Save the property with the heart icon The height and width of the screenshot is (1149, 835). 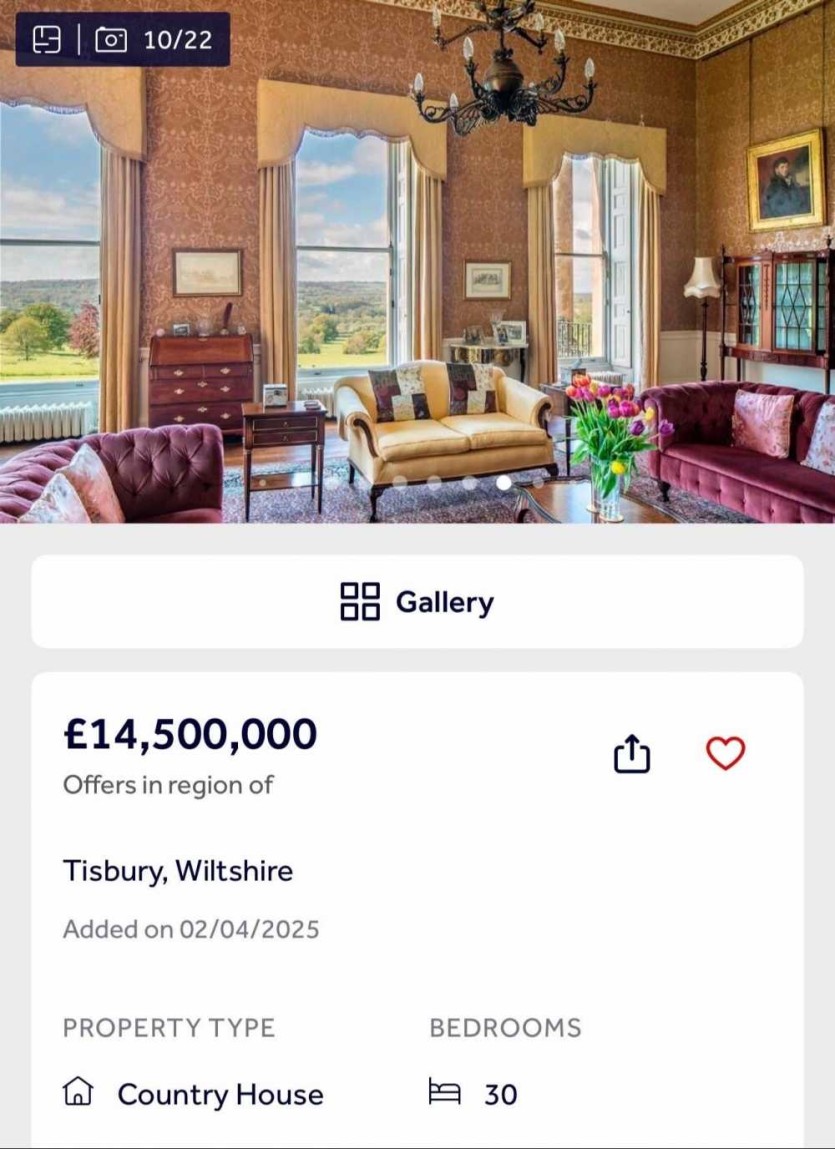(725, 753)
